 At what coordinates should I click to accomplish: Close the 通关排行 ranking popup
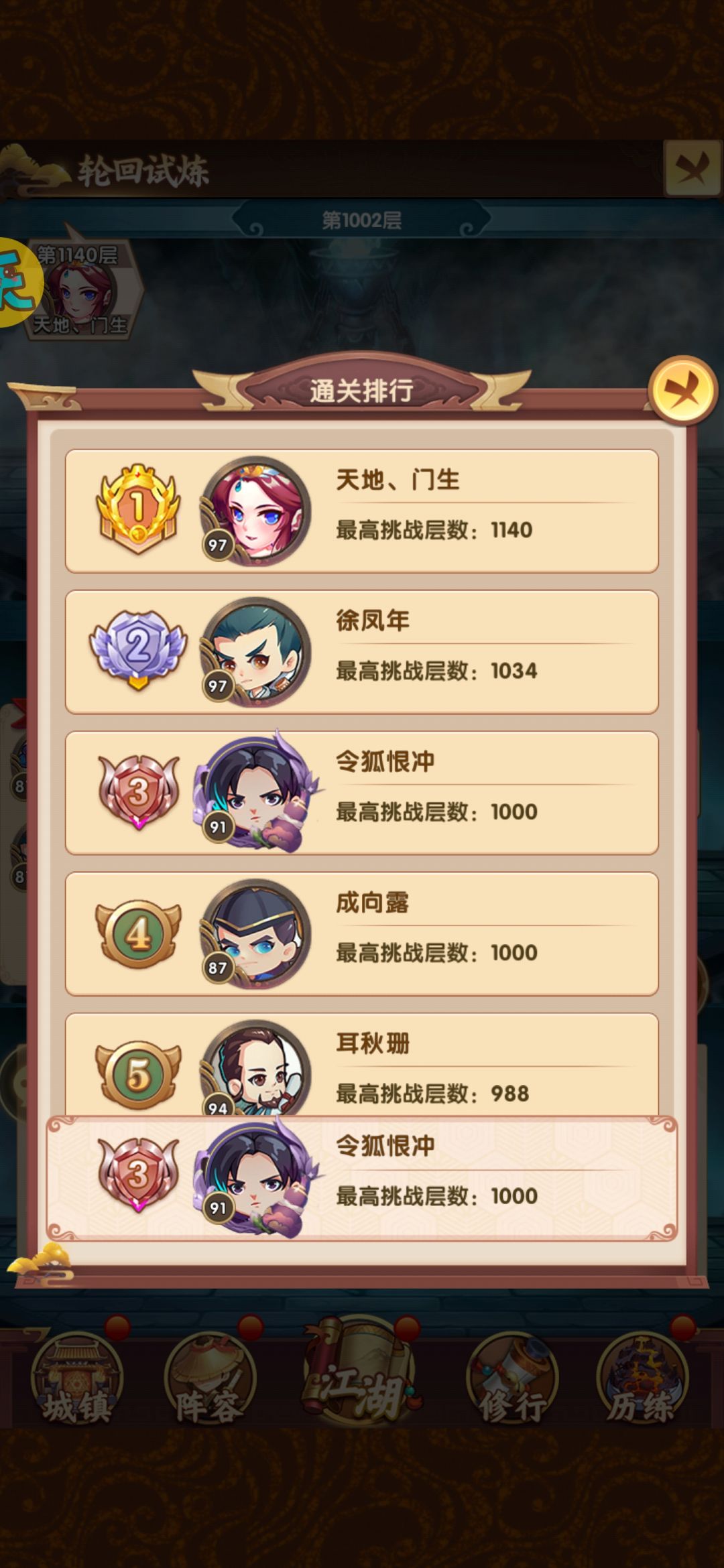pos(682,390)
